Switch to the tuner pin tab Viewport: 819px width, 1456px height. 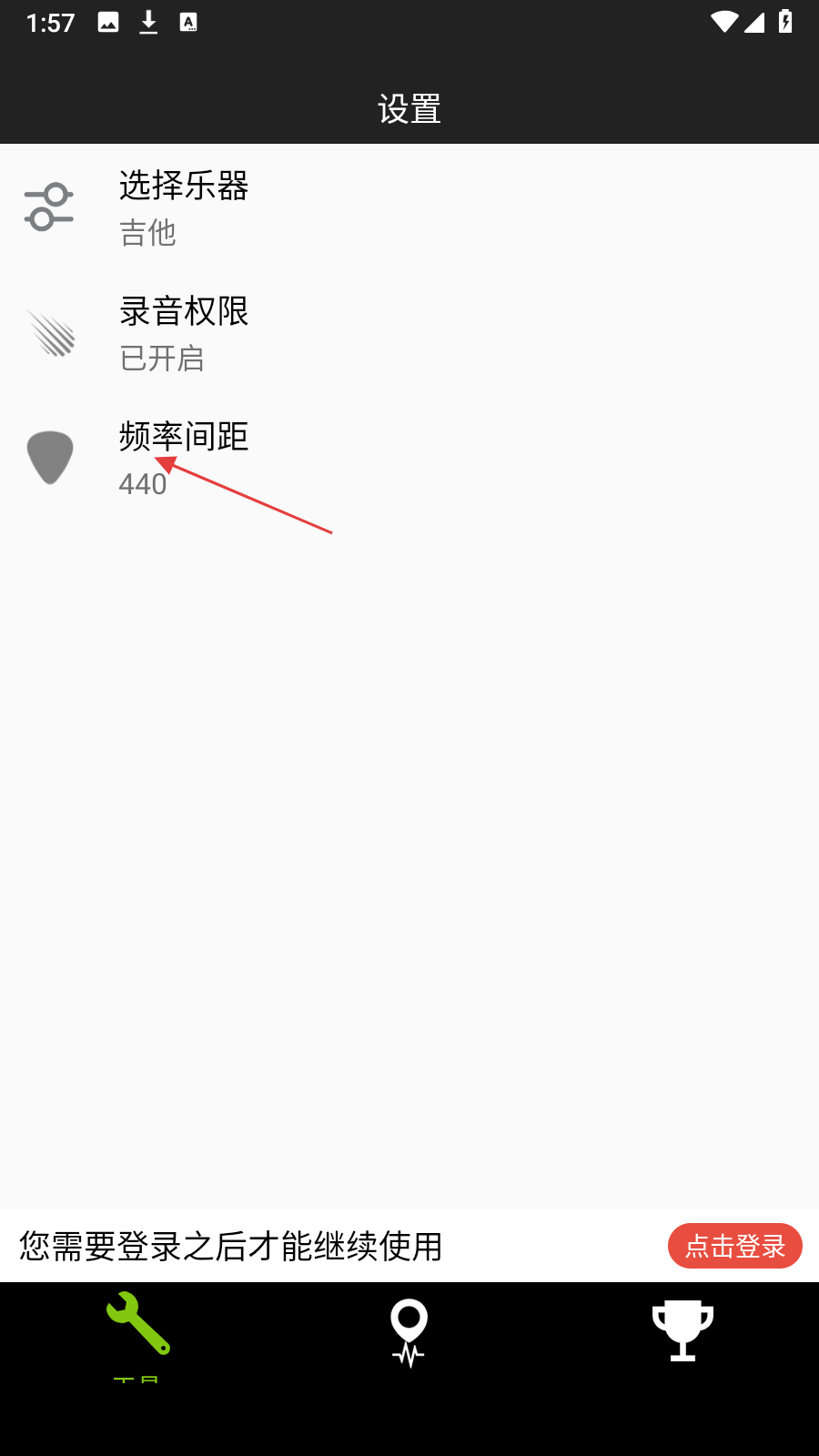point(409,1332)
